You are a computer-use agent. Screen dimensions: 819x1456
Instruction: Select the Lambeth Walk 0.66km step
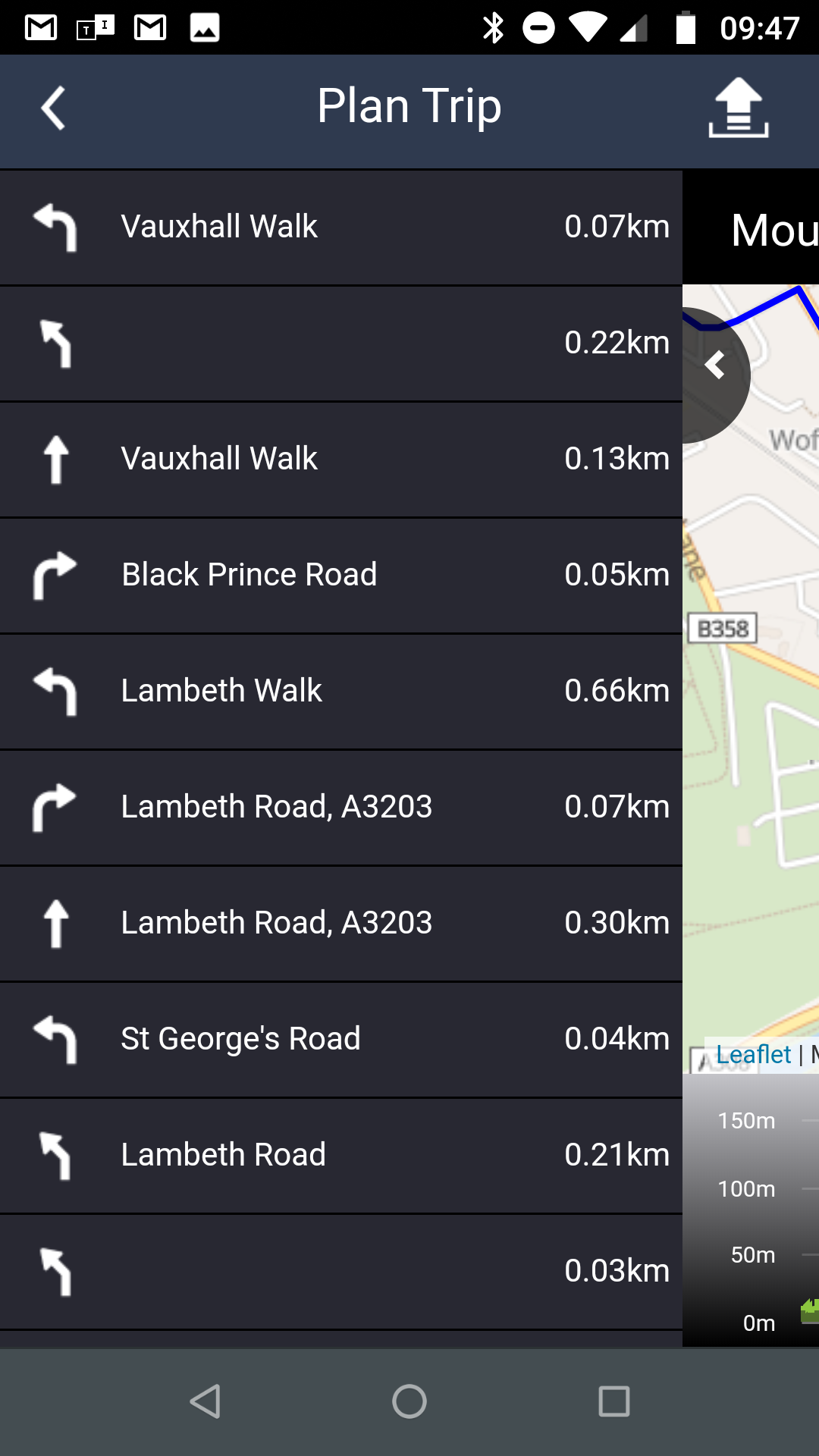341,691
